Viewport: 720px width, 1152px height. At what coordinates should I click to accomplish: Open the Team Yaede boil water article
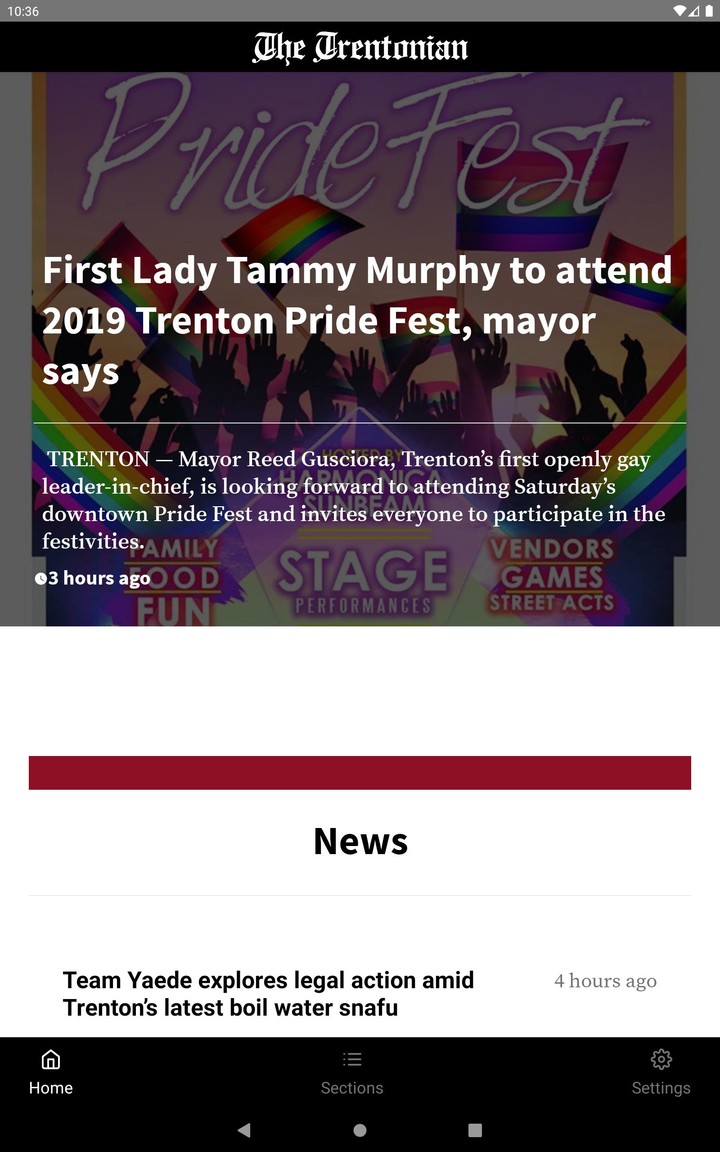tap(268, 993)
